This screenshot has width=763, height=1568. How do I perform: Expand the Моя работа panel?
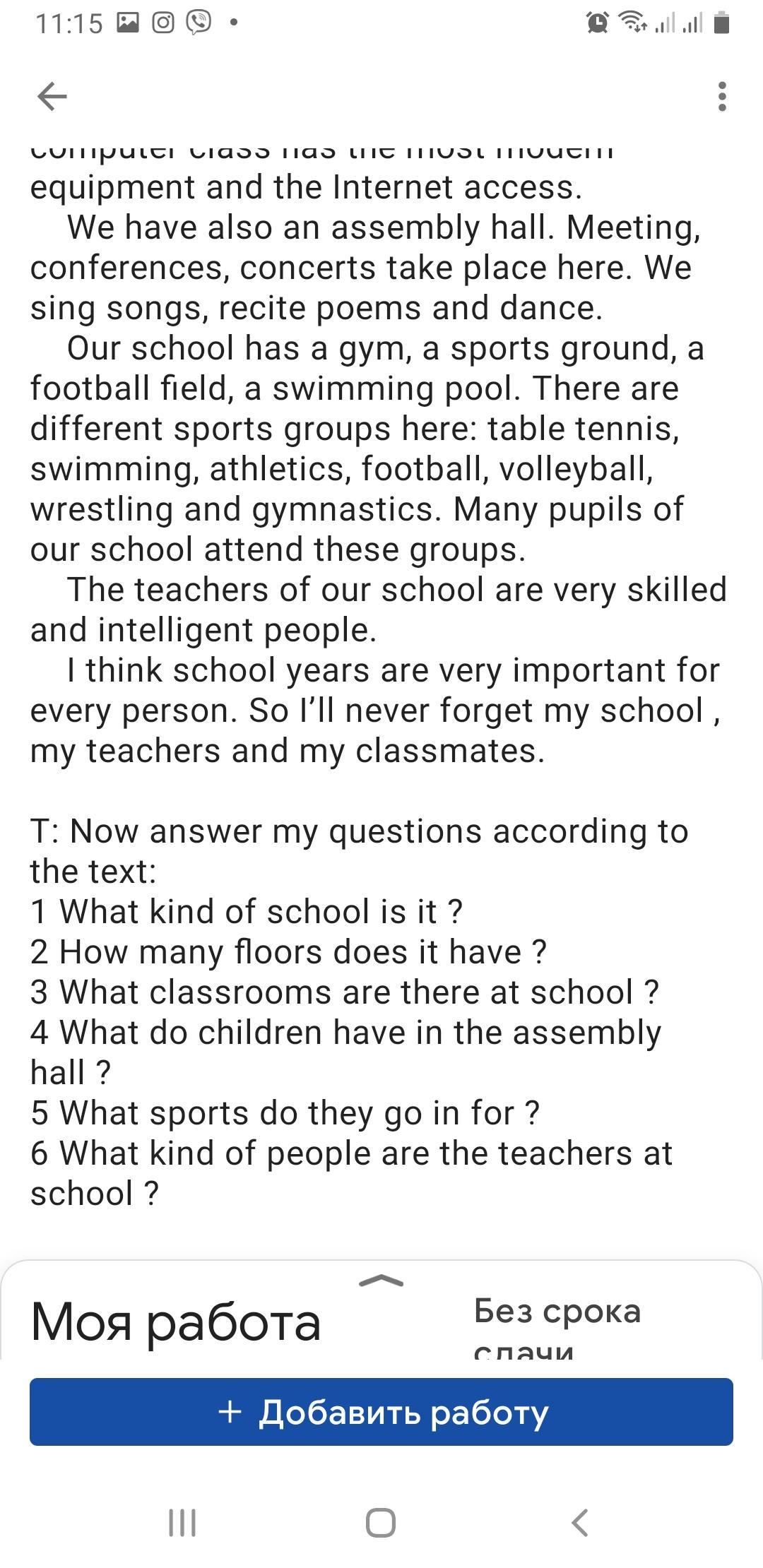pyautogui.click(x=381, y=1280)
